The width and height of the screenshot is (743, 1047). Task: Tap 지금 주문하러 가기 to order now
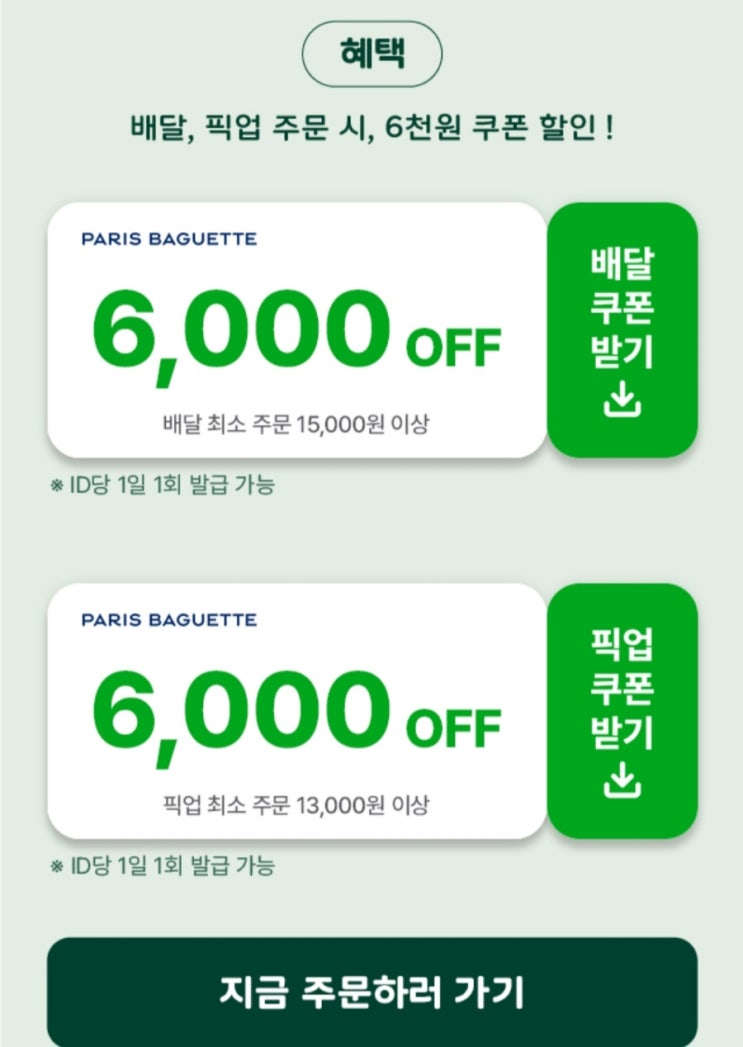[372, 992]
